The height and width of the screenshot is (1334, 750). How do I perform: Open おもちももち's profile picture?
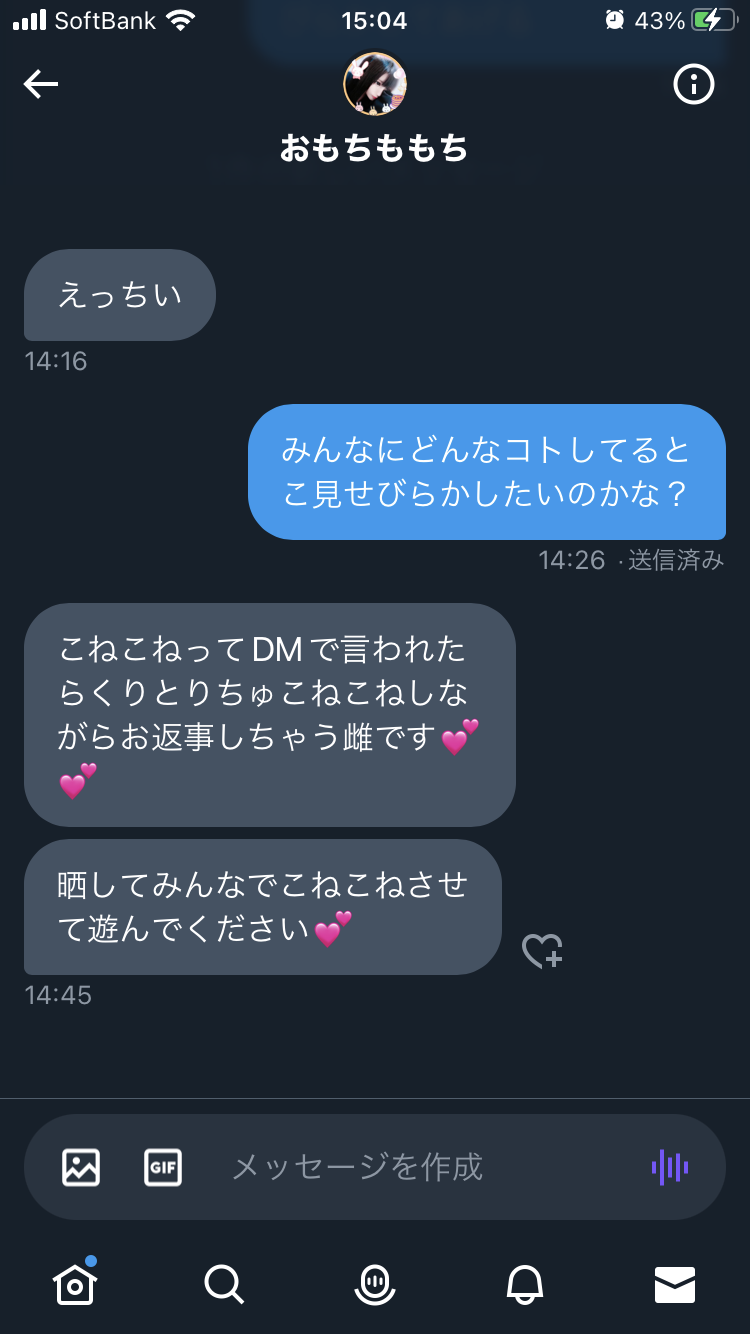point(374,84)
